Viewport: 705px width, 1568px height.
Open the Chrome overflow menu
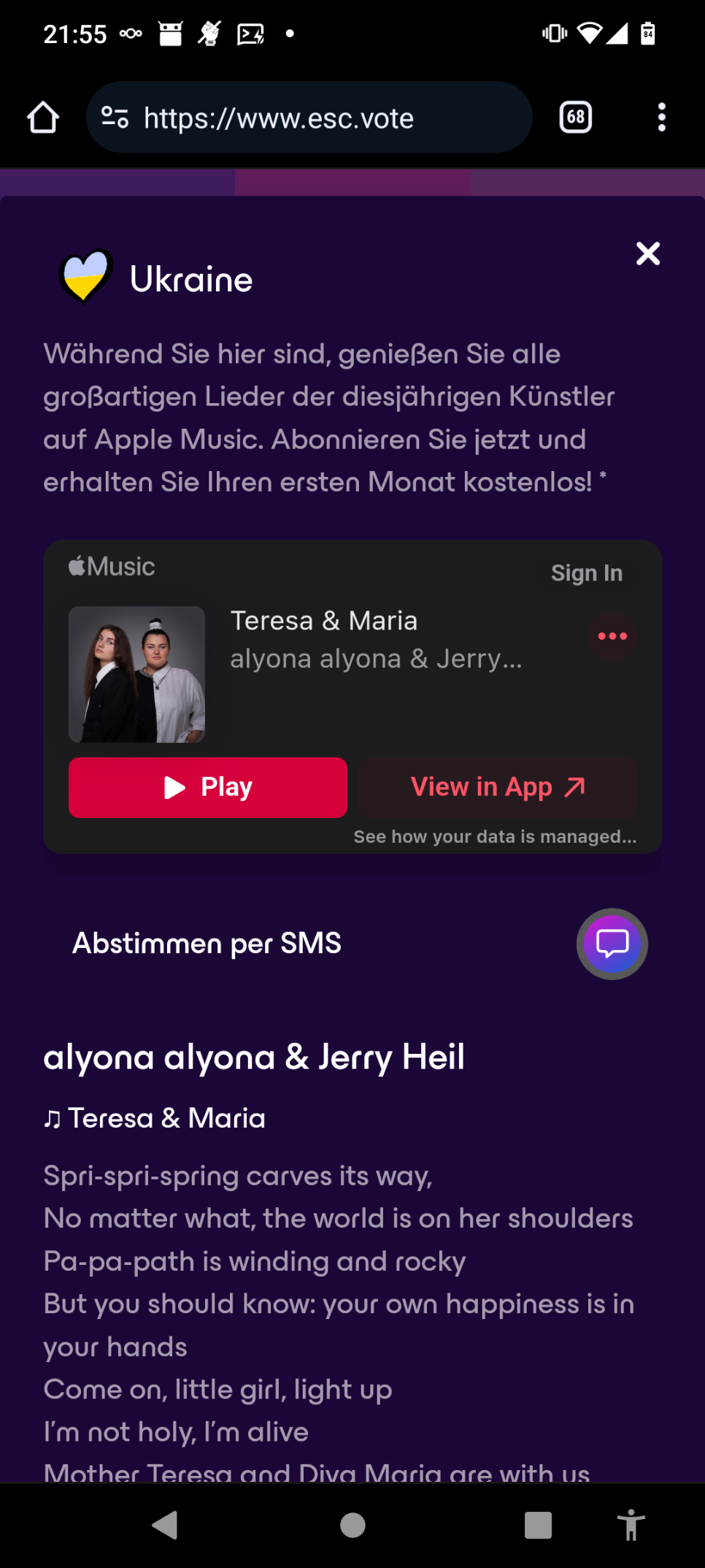661,118
